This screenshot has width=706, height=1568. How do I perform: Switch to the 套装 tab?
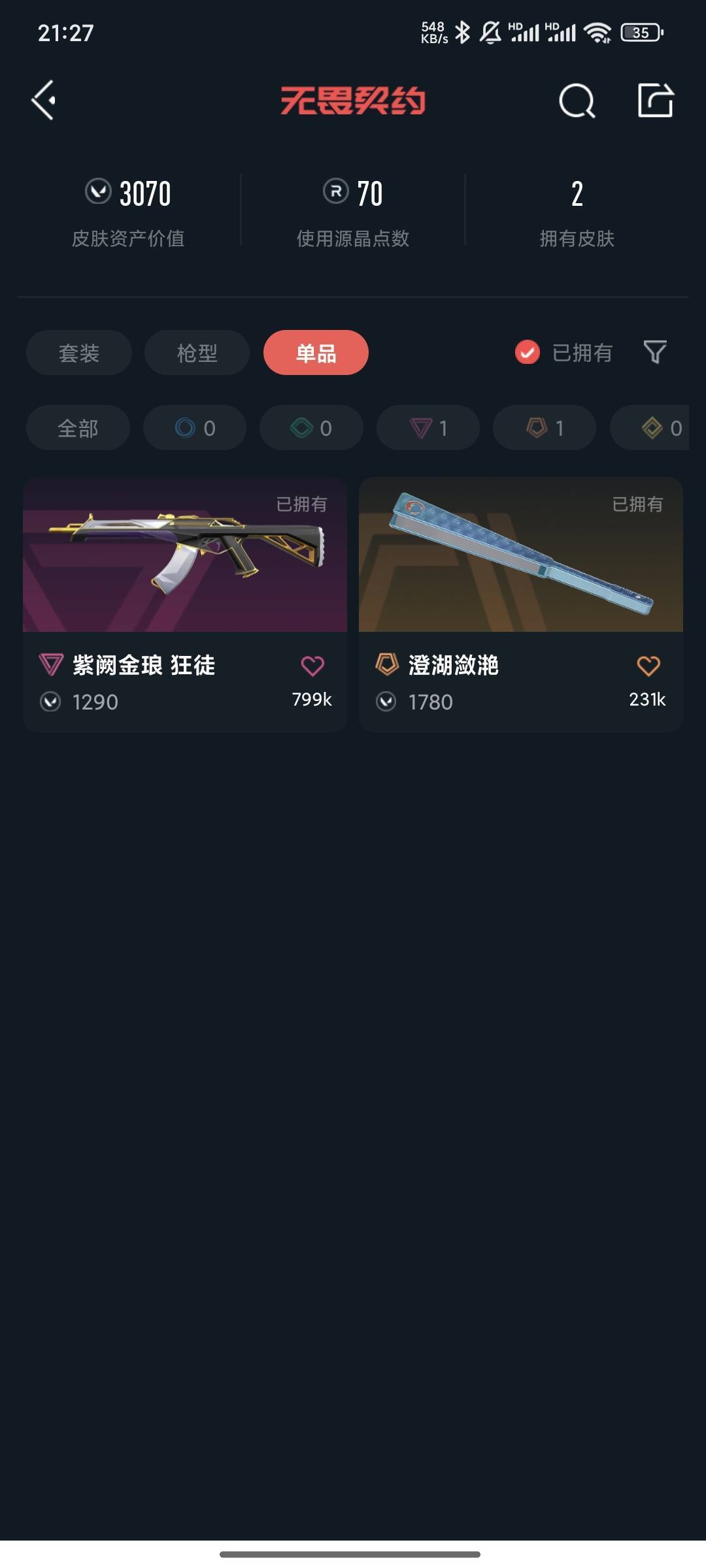pyautogui.click(x=79, y=353)
